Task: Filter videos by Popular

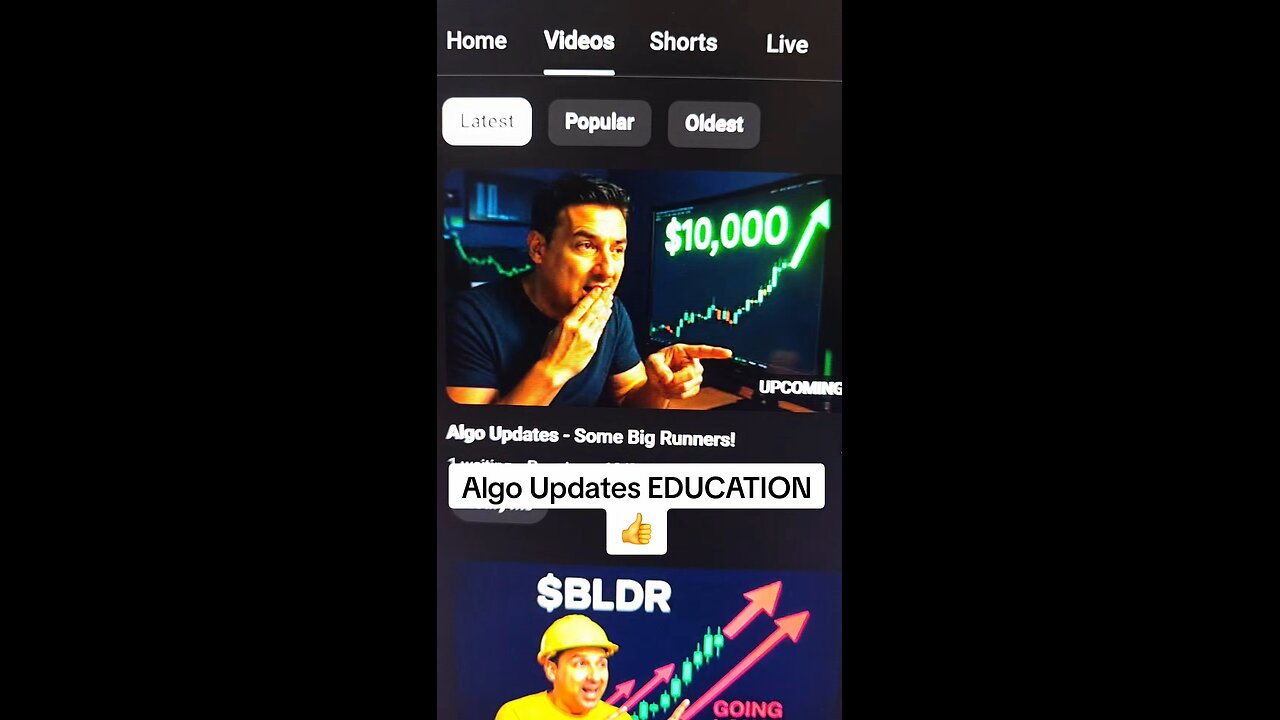Action: tap(599, 122)
